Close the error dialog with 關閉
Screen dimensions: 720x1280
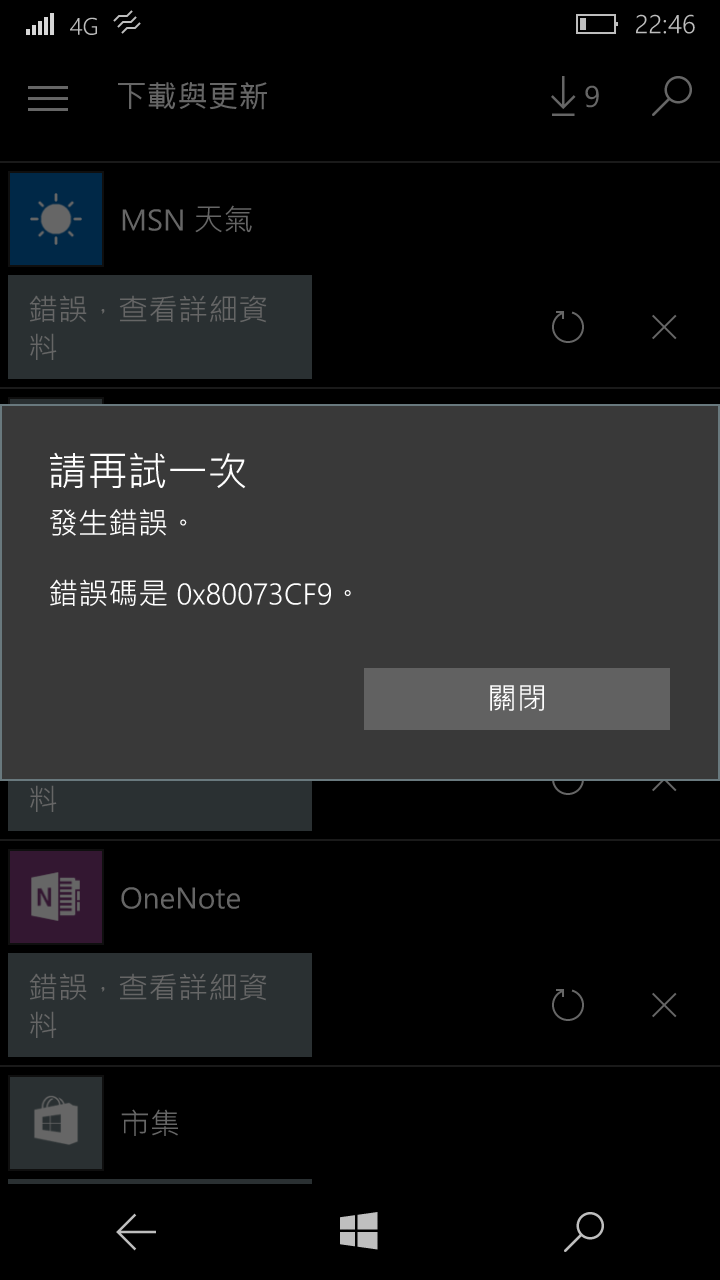pyautogui.click(x=516, y=698)
